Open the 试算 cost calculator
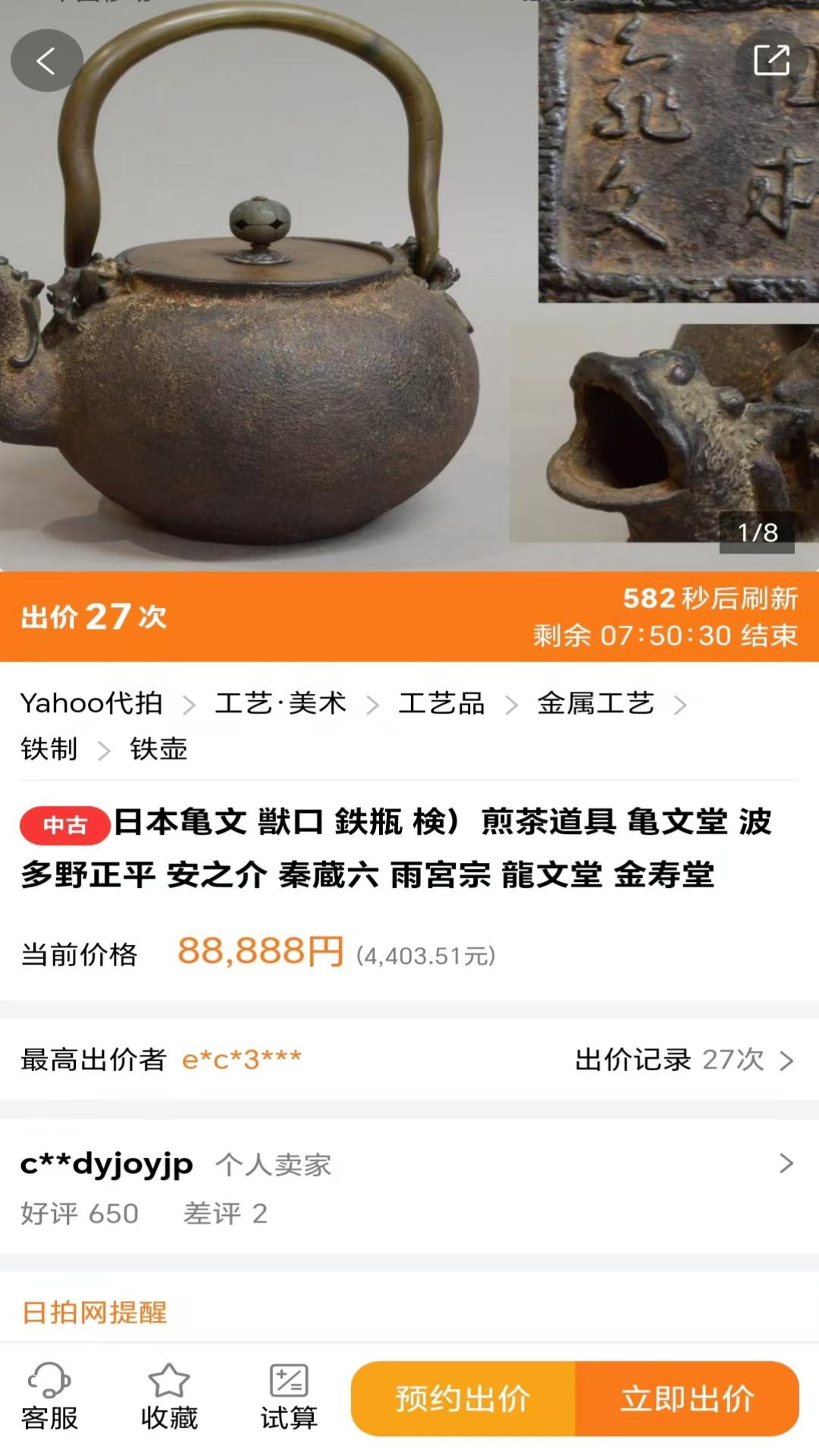Image resolution: width=819 pixels, height=1456 pixels. pos(289,1398)
